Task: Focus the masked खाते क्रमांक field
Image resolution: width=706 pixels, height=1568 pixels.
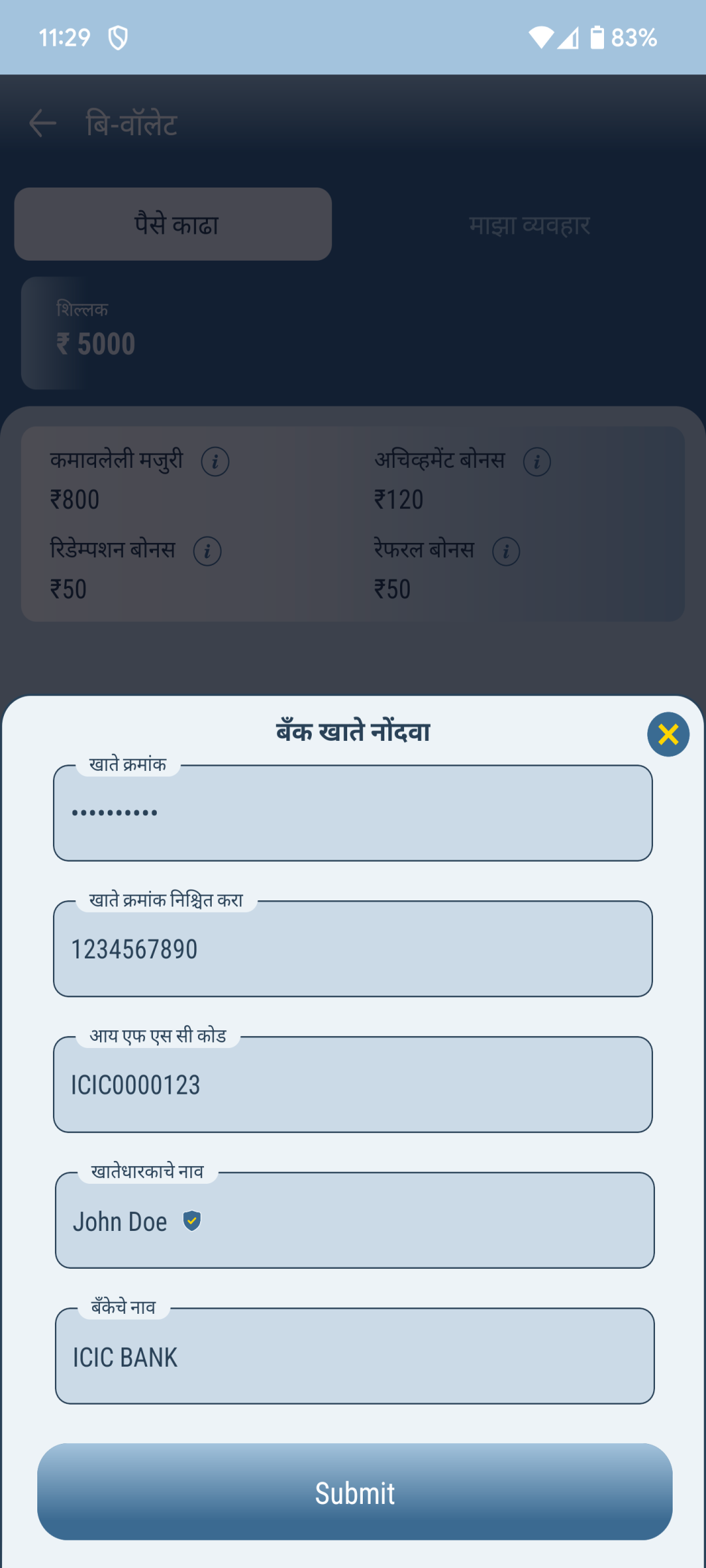Action: coord(353,813)
